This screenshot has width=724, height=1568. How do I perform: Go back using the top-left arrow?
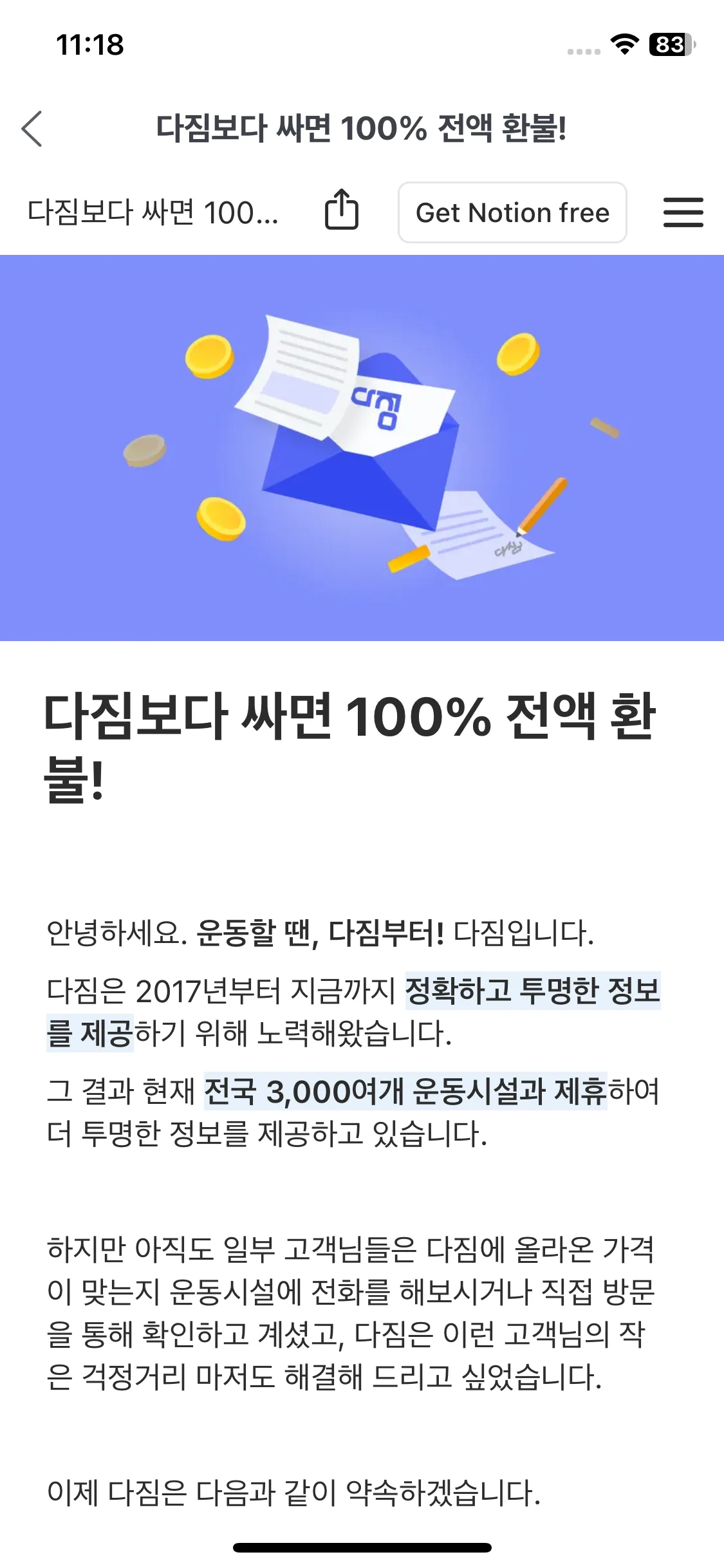coord(32,129)
